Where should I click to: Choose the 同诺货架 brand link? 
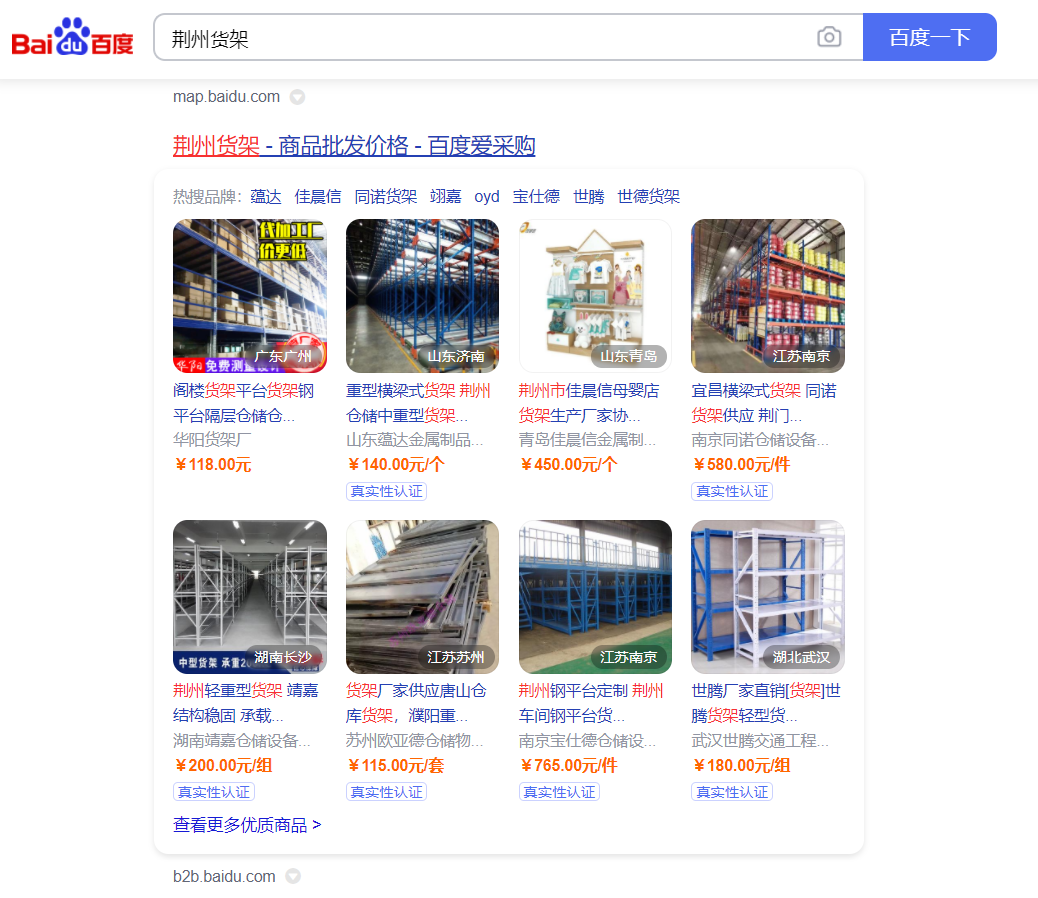tap(386, 197)
